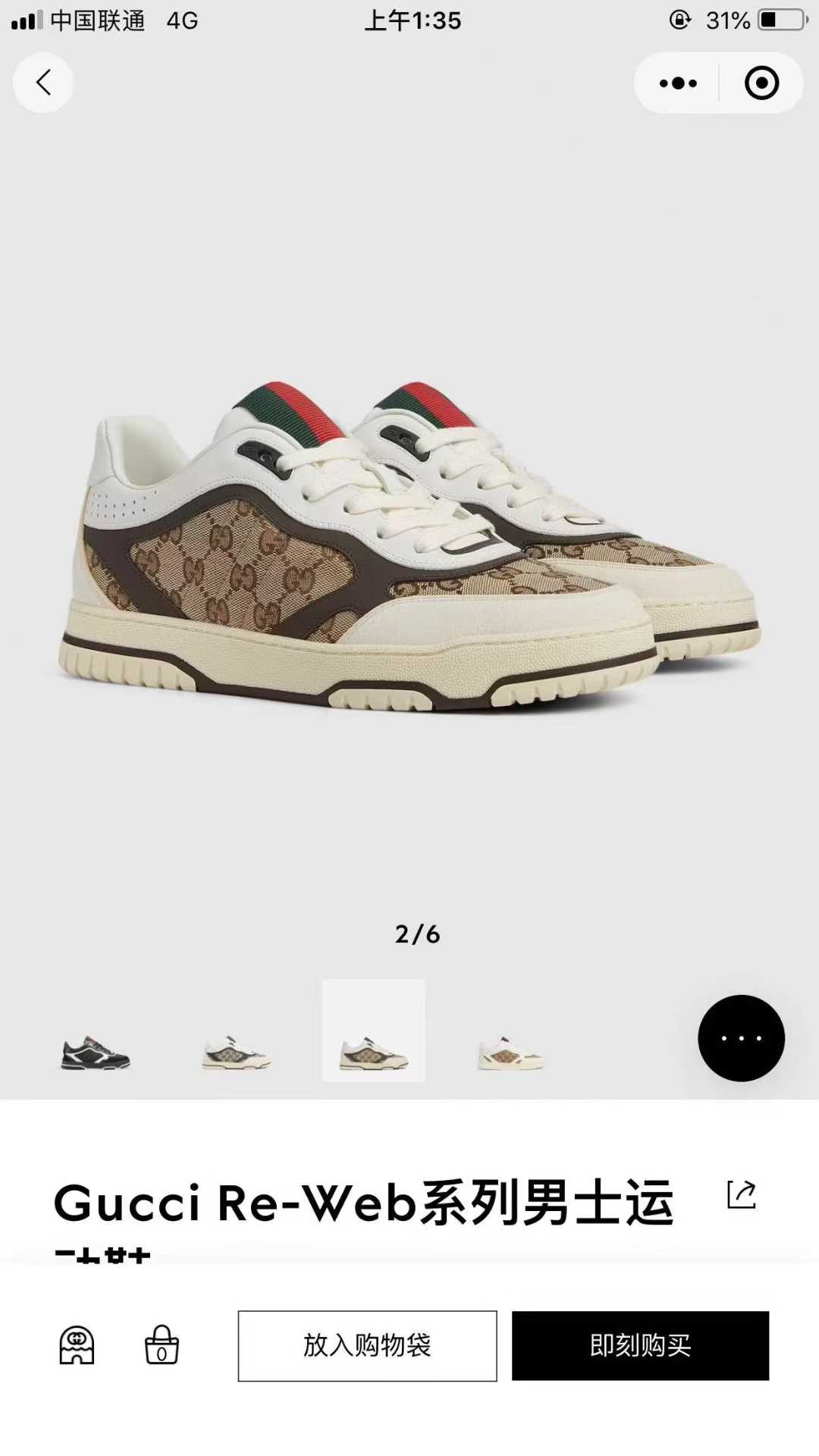View the fourth sneaker thumbnail image
Image resolution: width=819 pixels, height=1456 pixels.
511,1052
